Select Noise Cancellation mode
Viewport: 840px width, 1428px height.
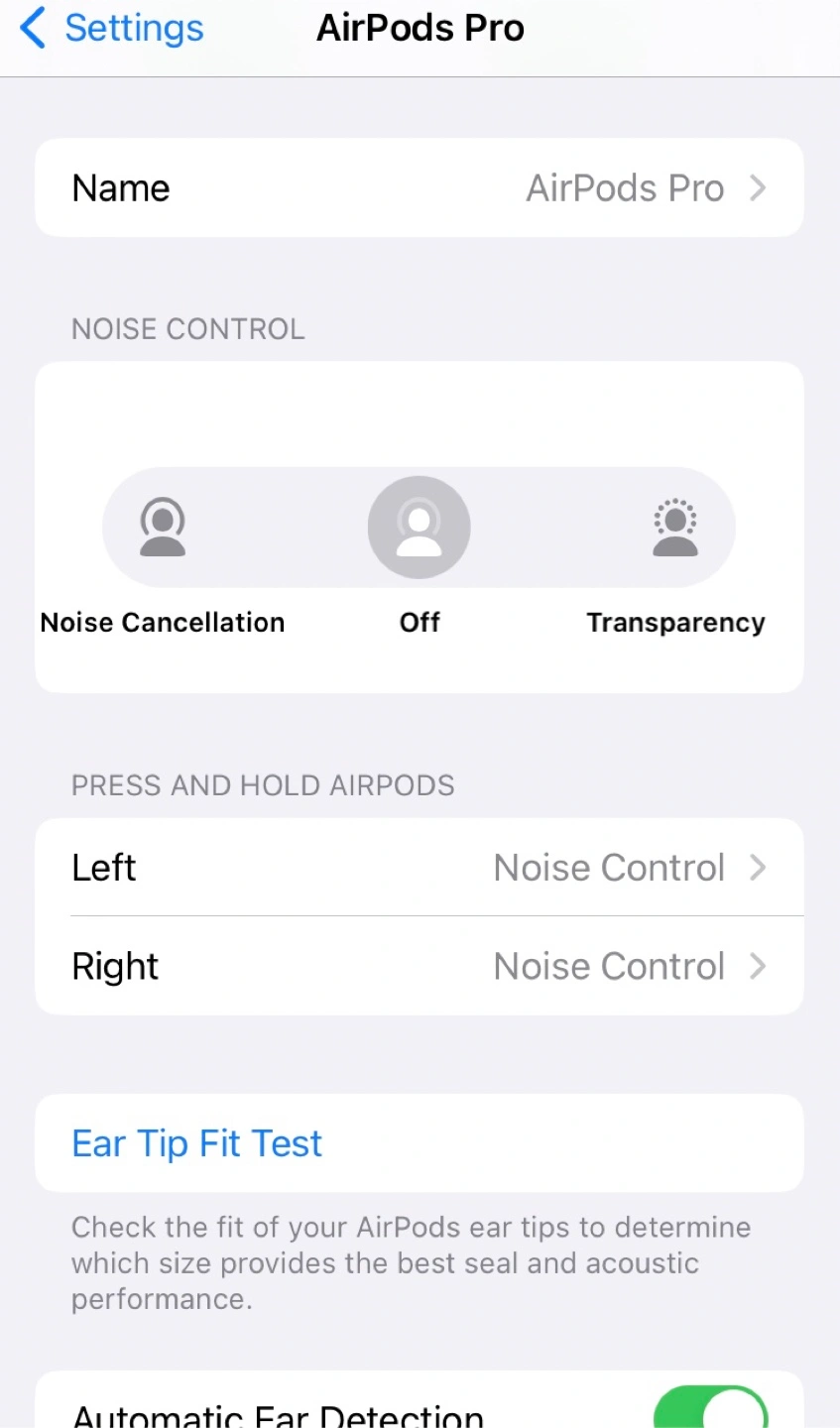tap(163, 528)
